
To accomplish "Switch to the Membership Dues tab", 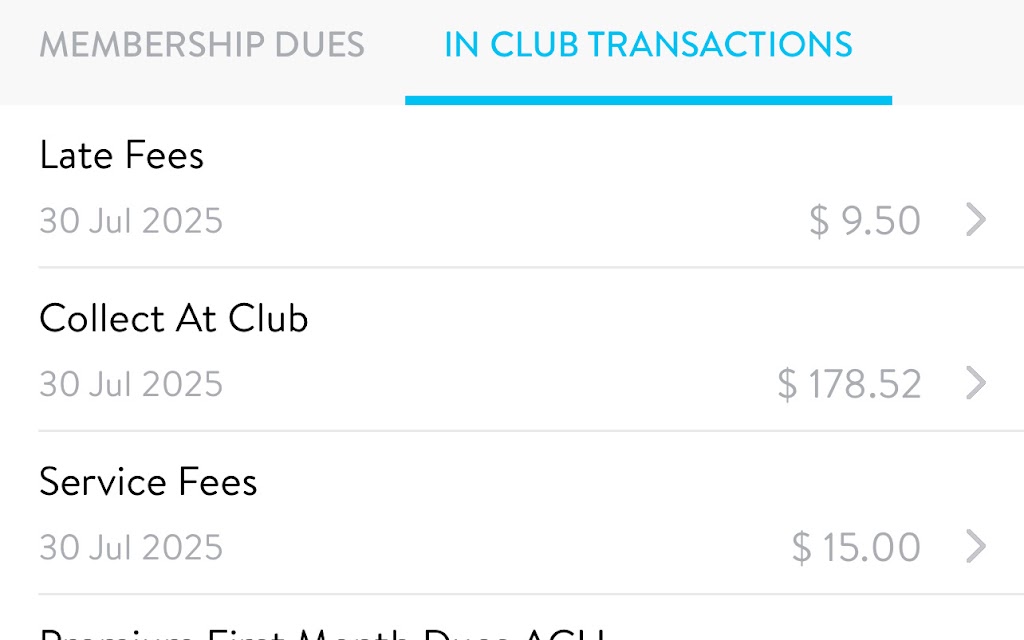I will pos(202,45).
